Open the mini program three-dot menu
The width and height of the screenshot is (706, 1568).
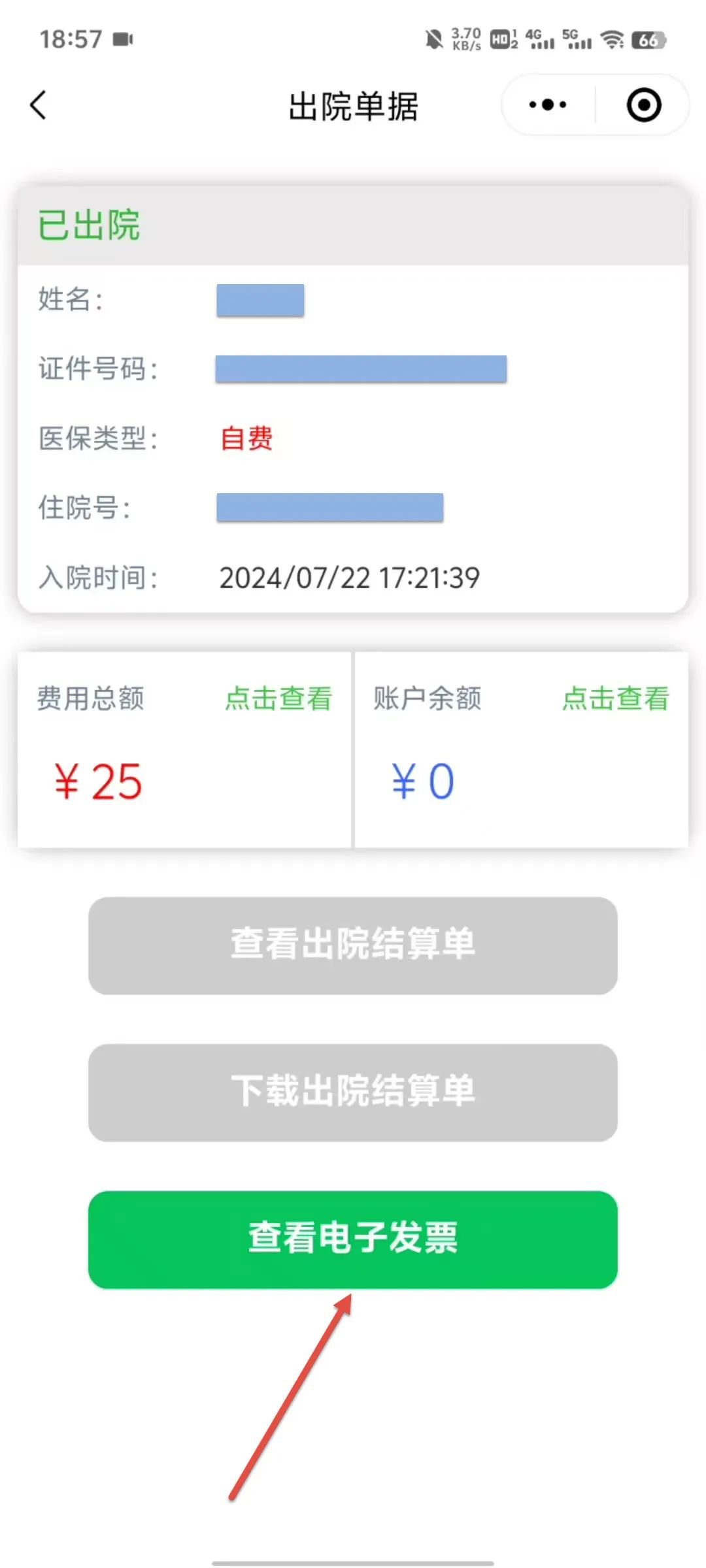548,105
